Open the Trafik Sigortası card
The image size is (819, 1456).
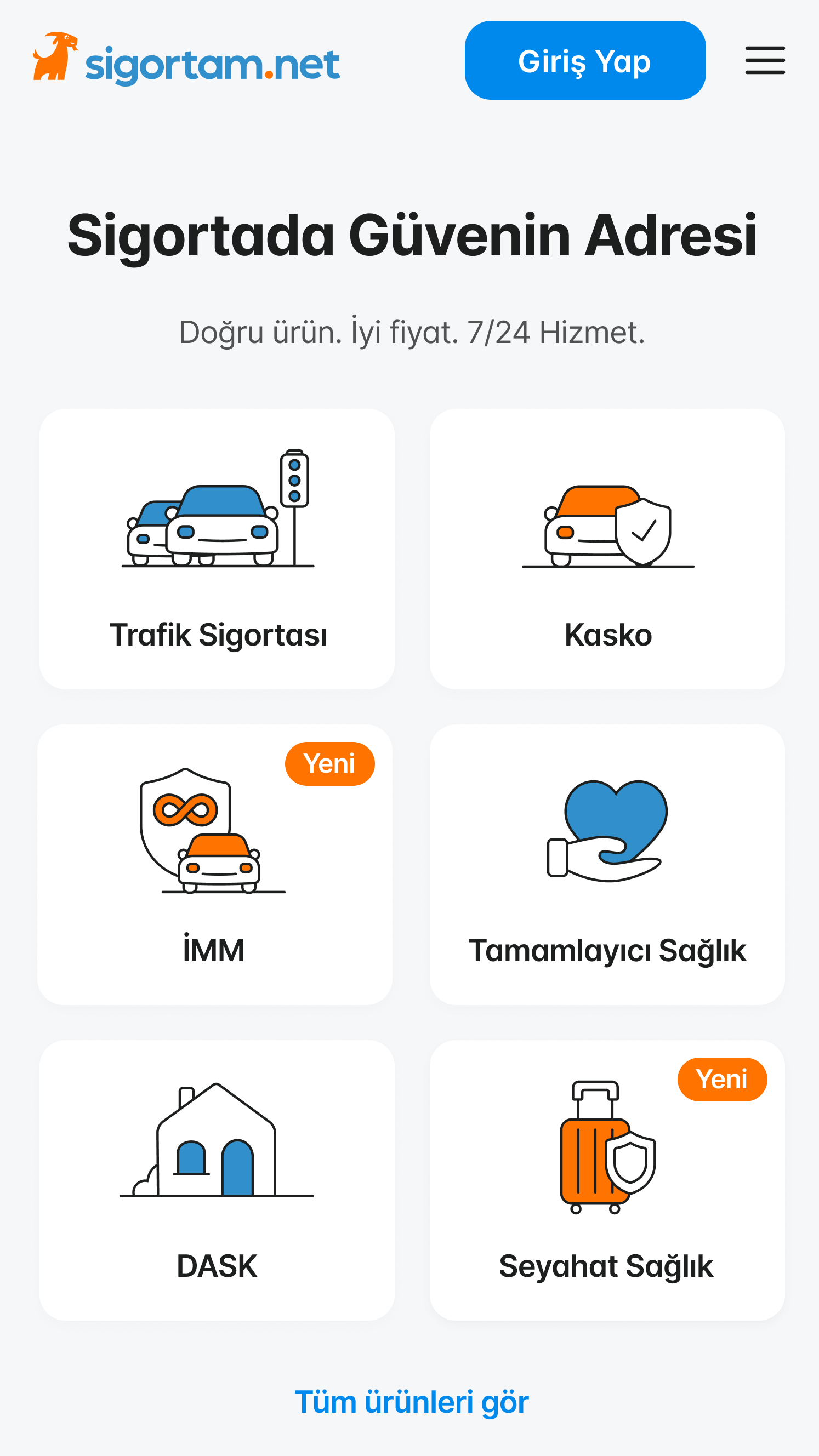217,549
